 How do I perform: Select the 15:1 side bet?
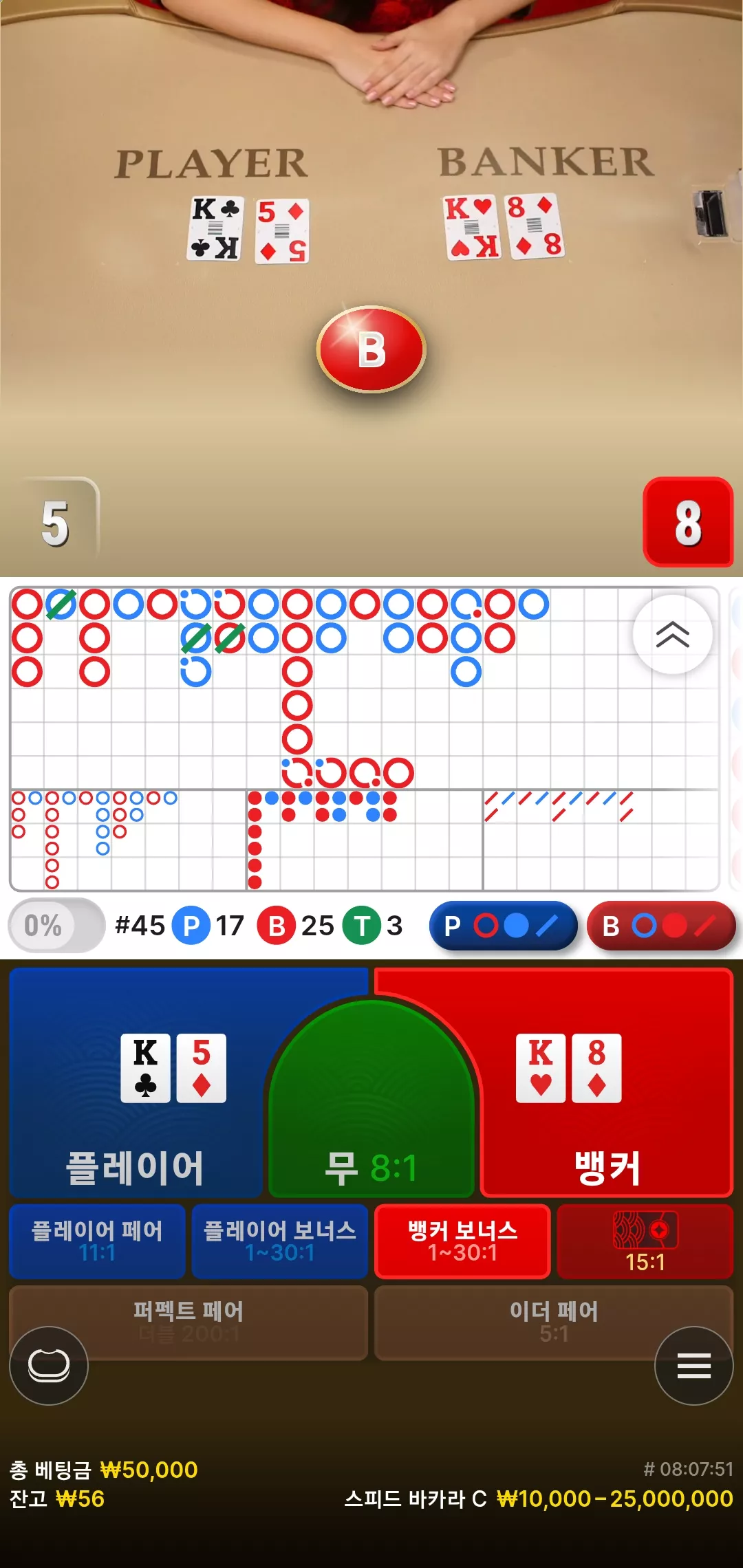pos(645,1241)
